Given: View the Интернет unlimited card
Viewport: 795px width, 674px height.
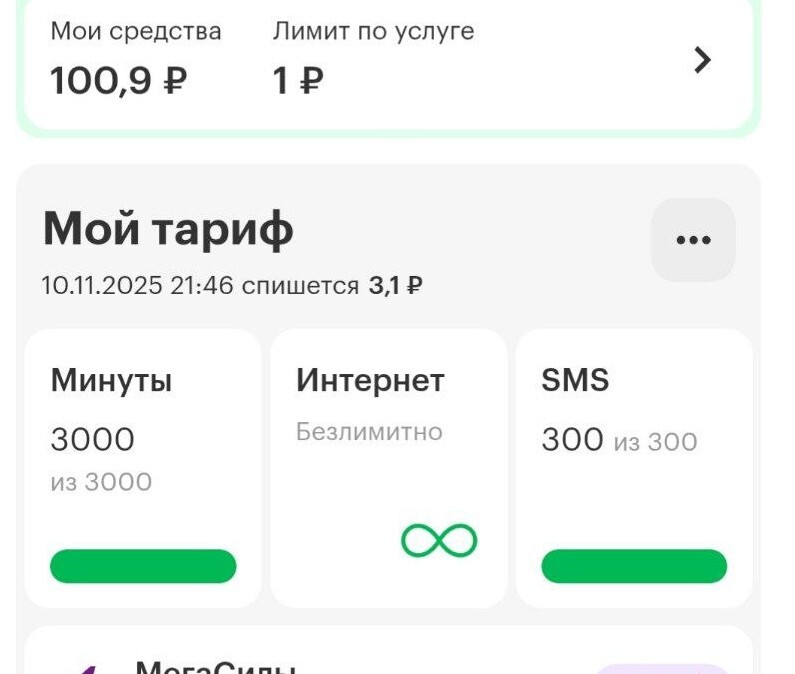Looking at the screenshot, I should pos(388,467).
